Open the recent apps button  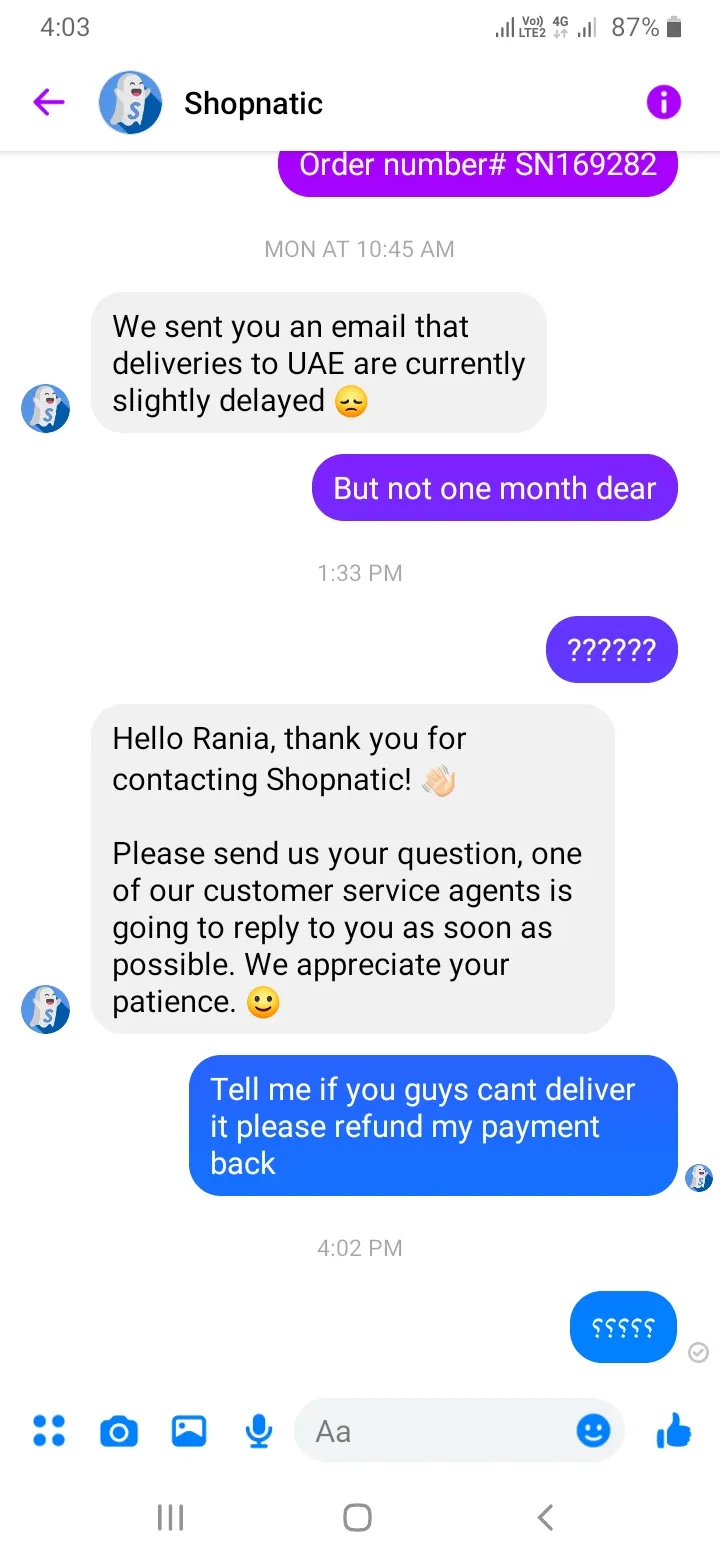[x=171, y=1518]
